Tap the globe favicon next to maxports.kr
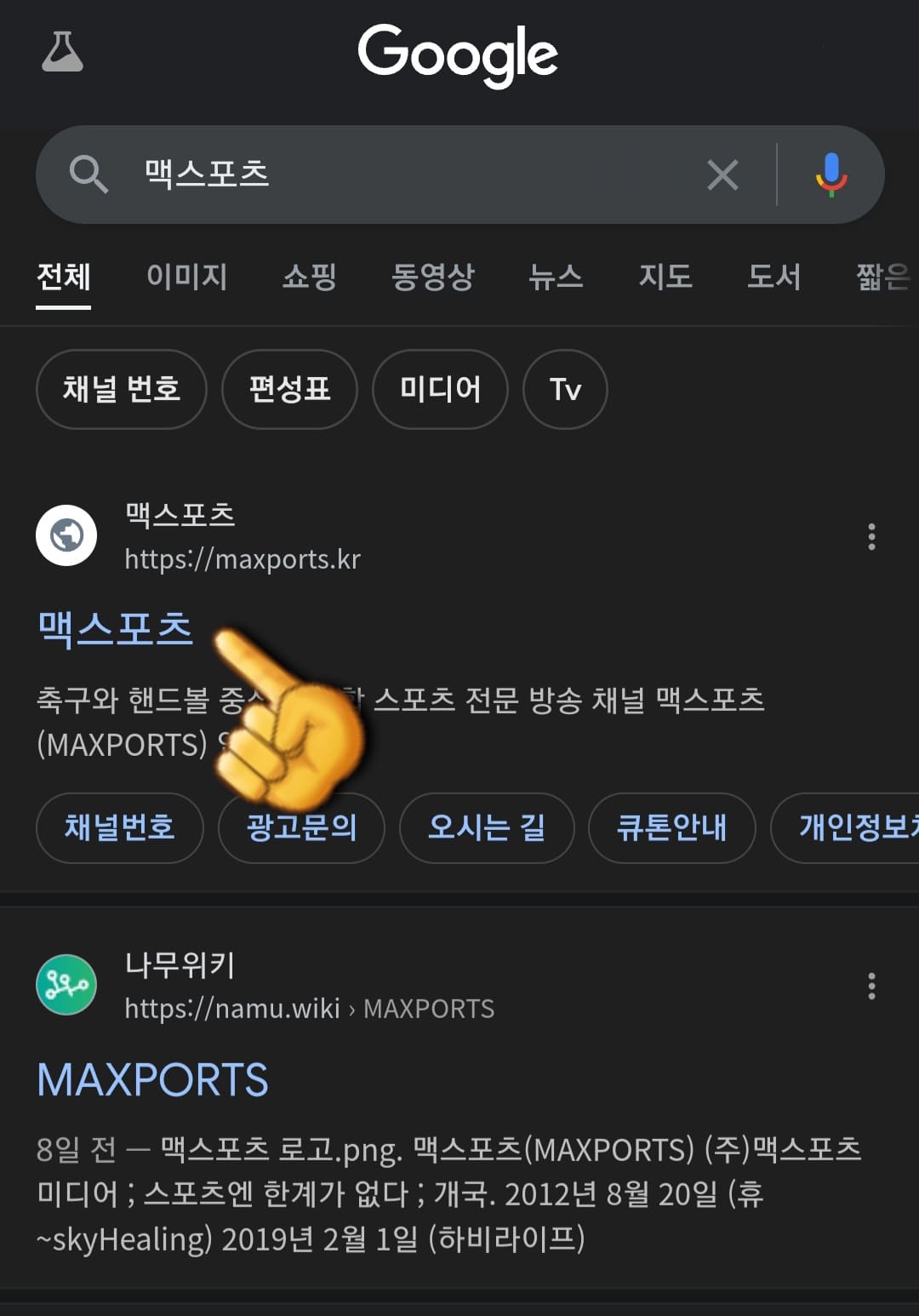The height and width of the screenshot is (1316, 919). (66, 535)
